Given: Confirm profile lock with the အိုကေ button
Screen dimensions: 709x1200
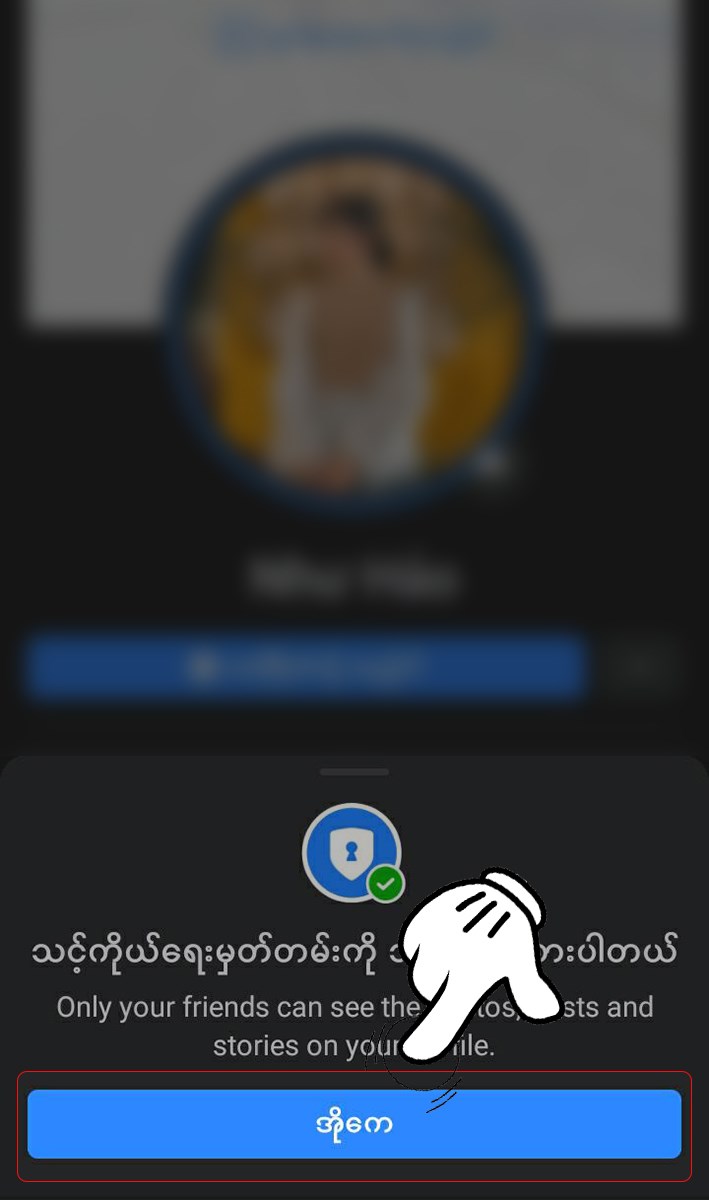Looking at the screenshot, I should click(x=354, y=1124).
